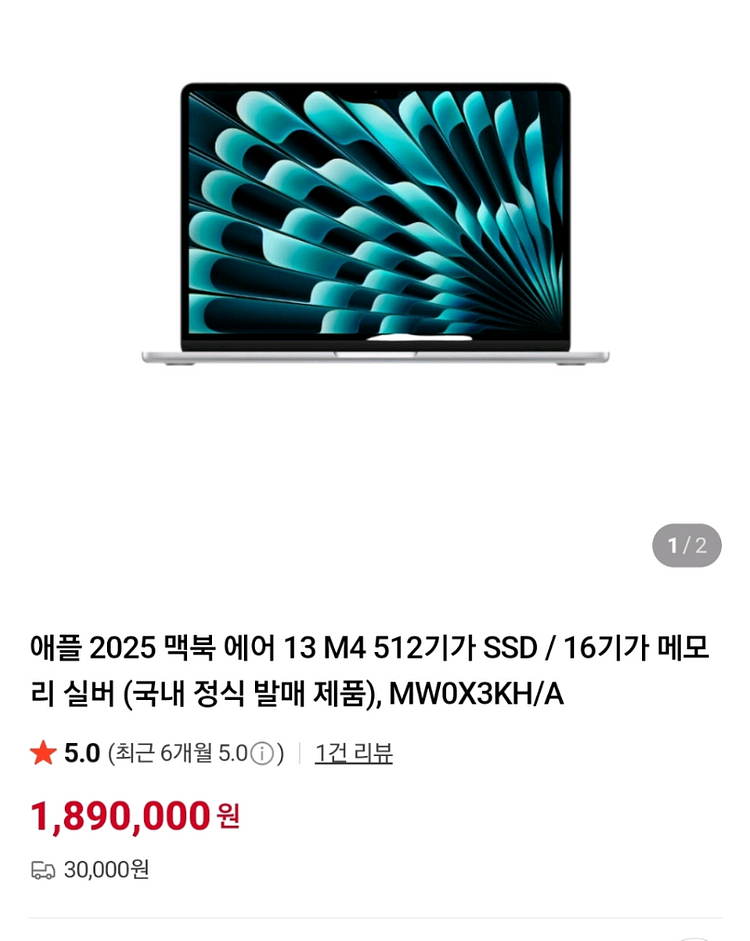
Task: Tap the info icon beside 최근 6개월 5.0
Action: [262, 753]
